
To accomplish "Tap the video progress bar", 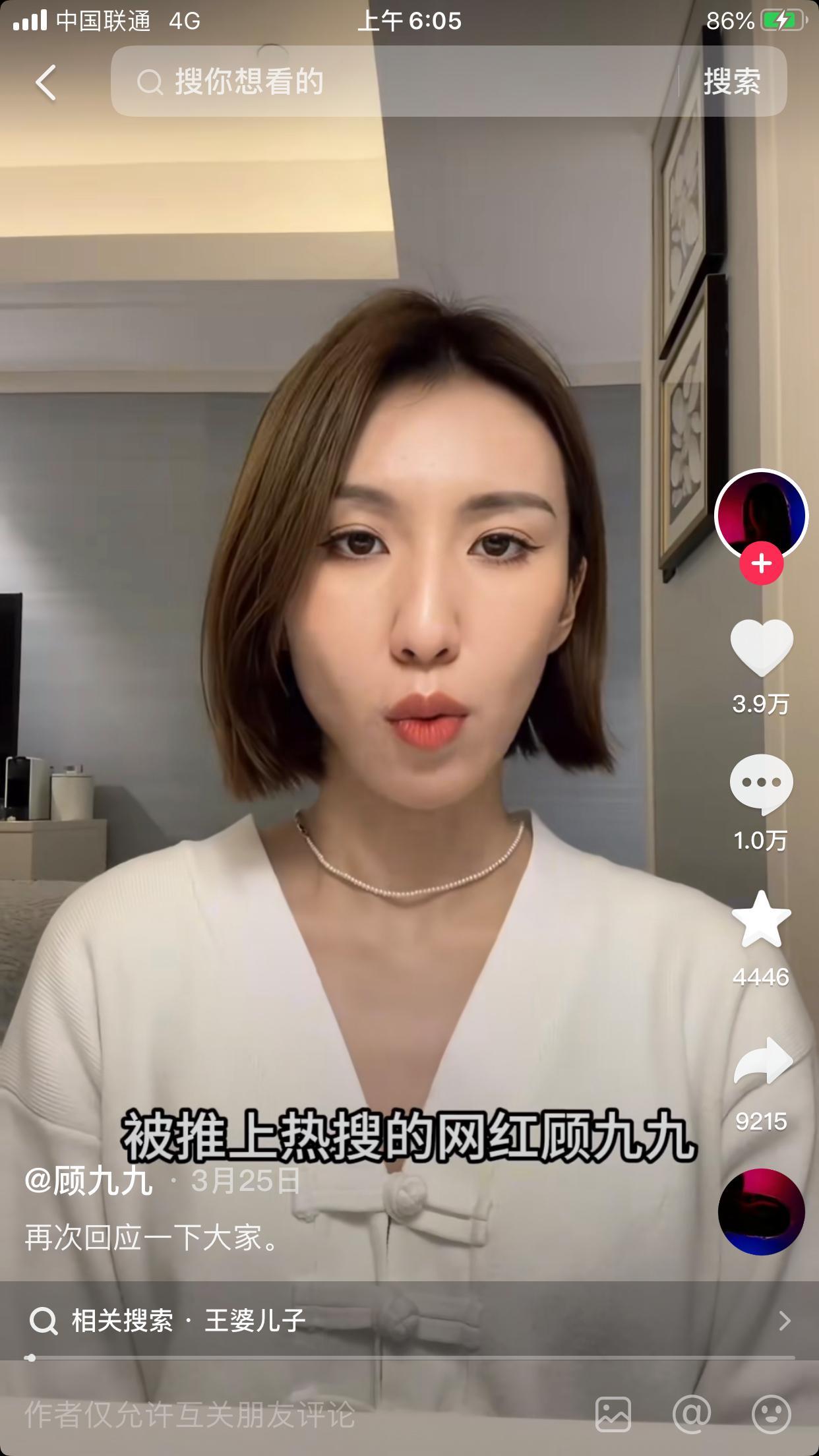I will pos(409,1358).
